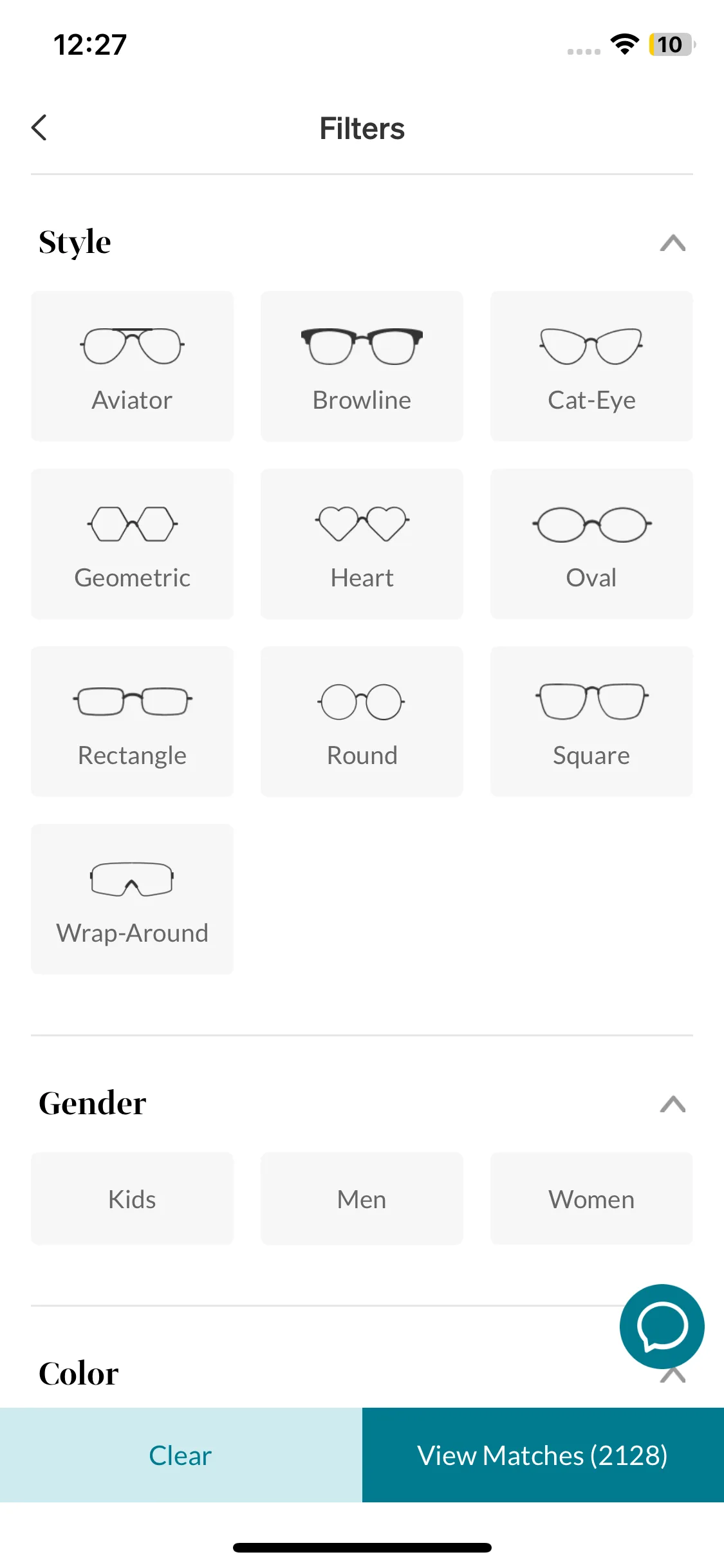
Task: Select the Aviator style filter
Action: (132, 366)
